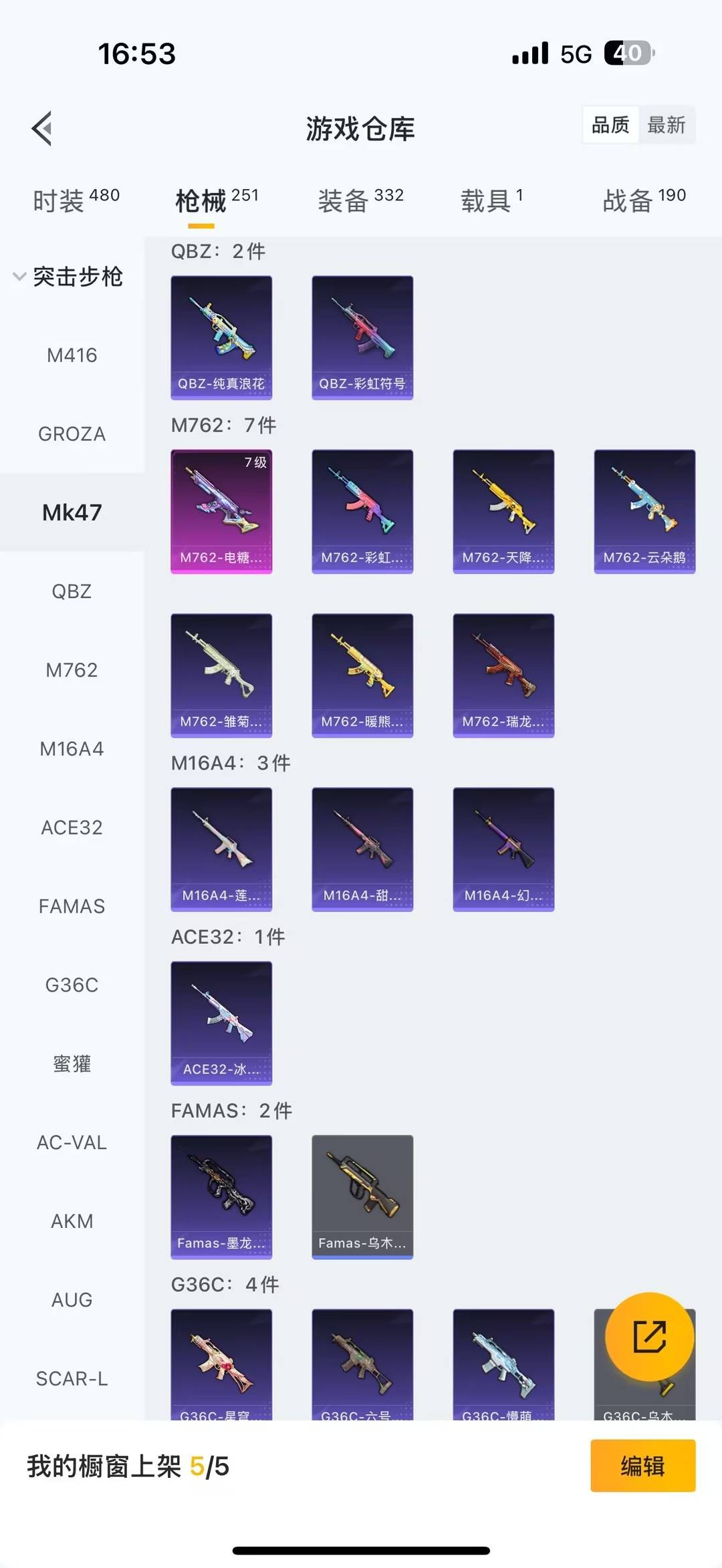Open the level 7 M762-电糖 skin
This screenshot has height=1568, width=722.
221,511
